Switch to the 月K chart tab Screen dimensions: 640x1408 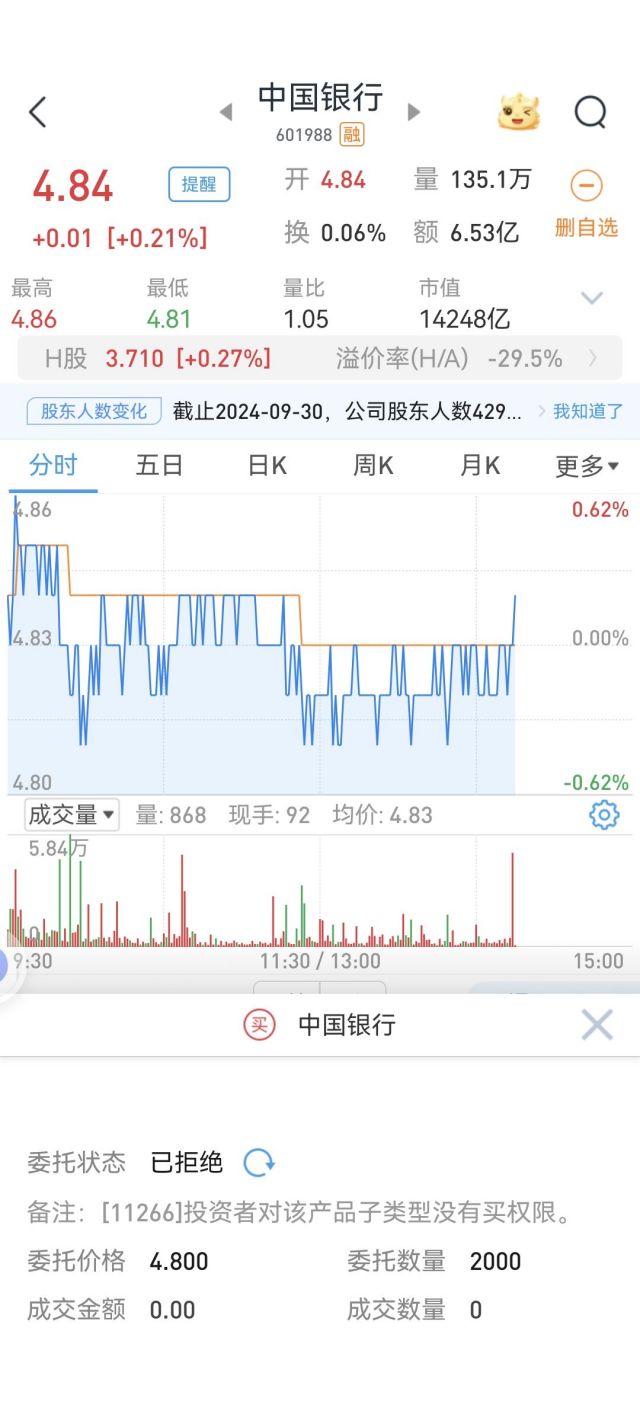[480, 465]
